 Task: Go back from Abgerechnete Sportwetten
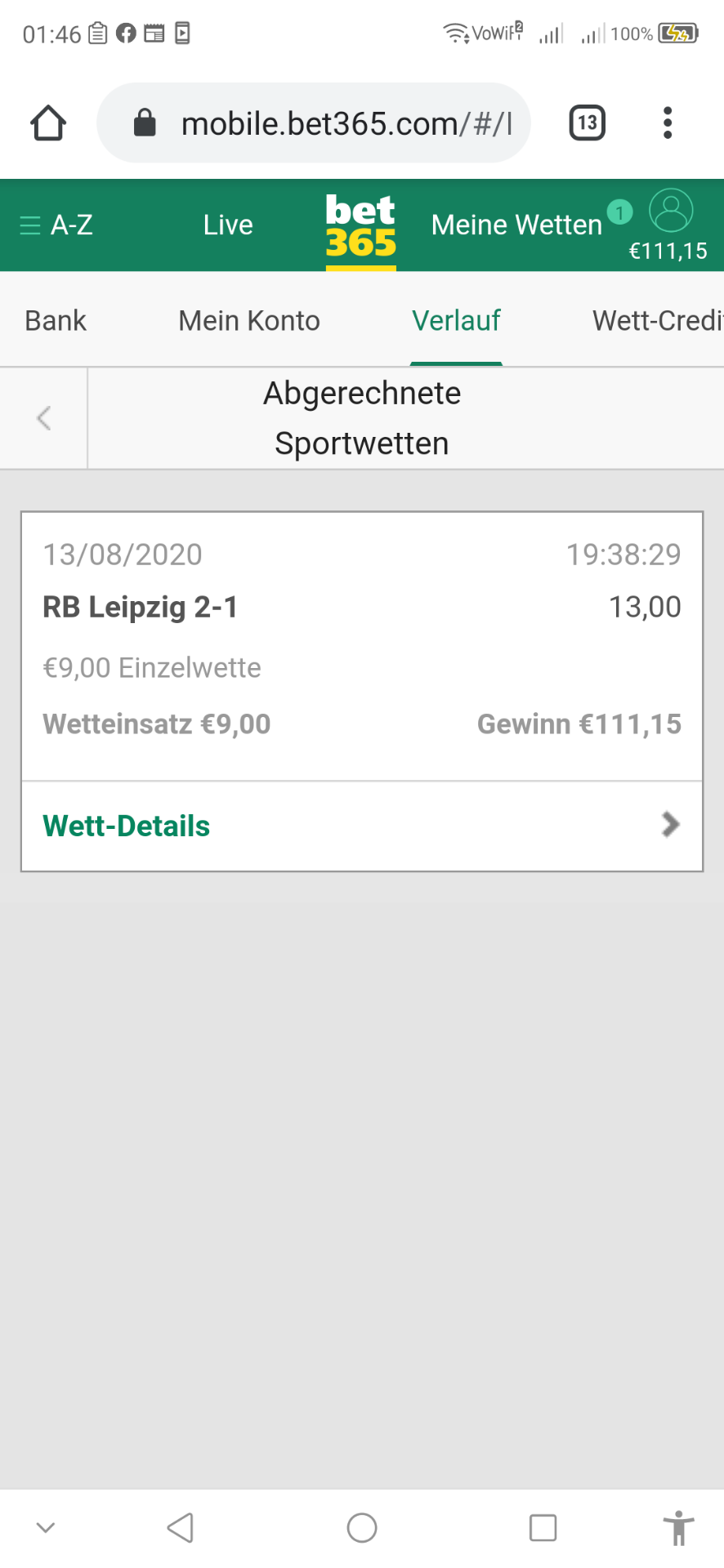[44, 418]
